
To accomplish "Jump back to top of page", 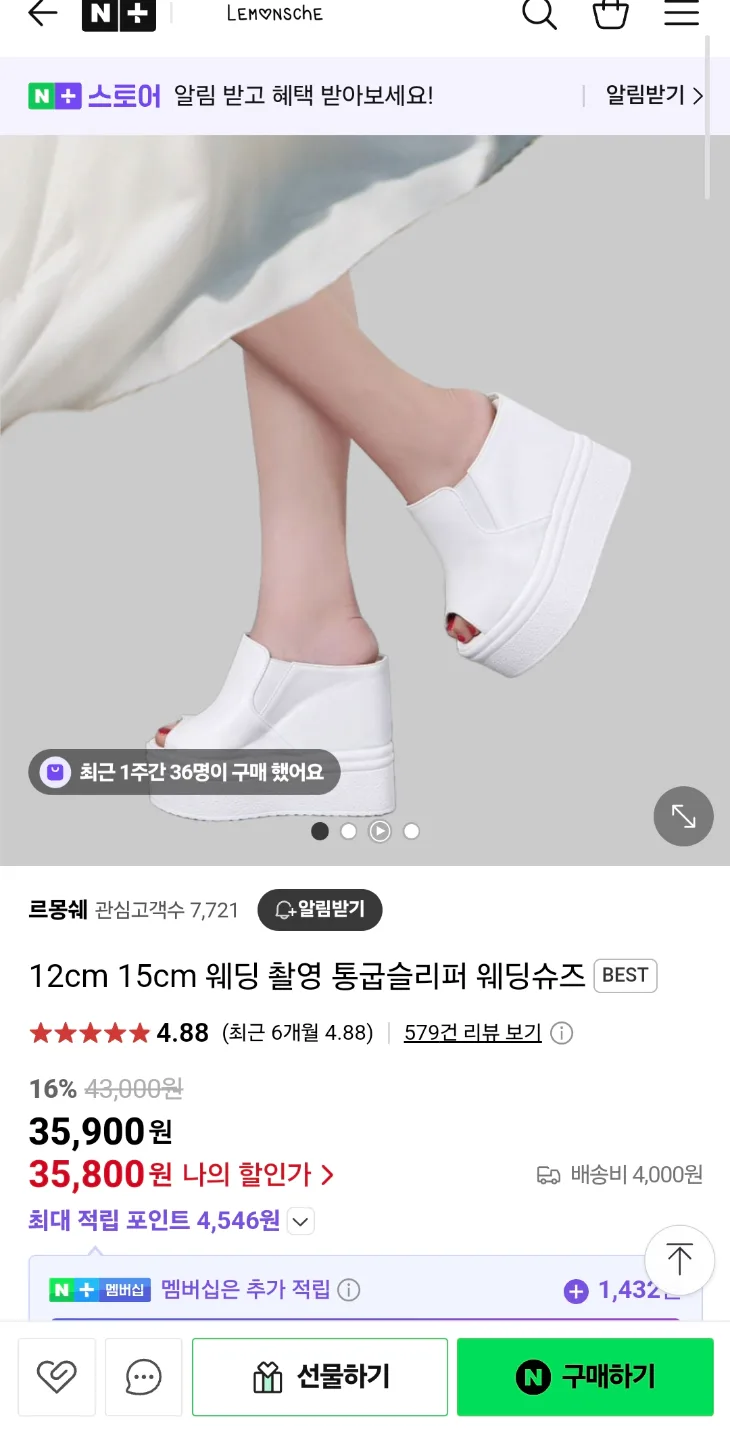I will (679, 1259).
